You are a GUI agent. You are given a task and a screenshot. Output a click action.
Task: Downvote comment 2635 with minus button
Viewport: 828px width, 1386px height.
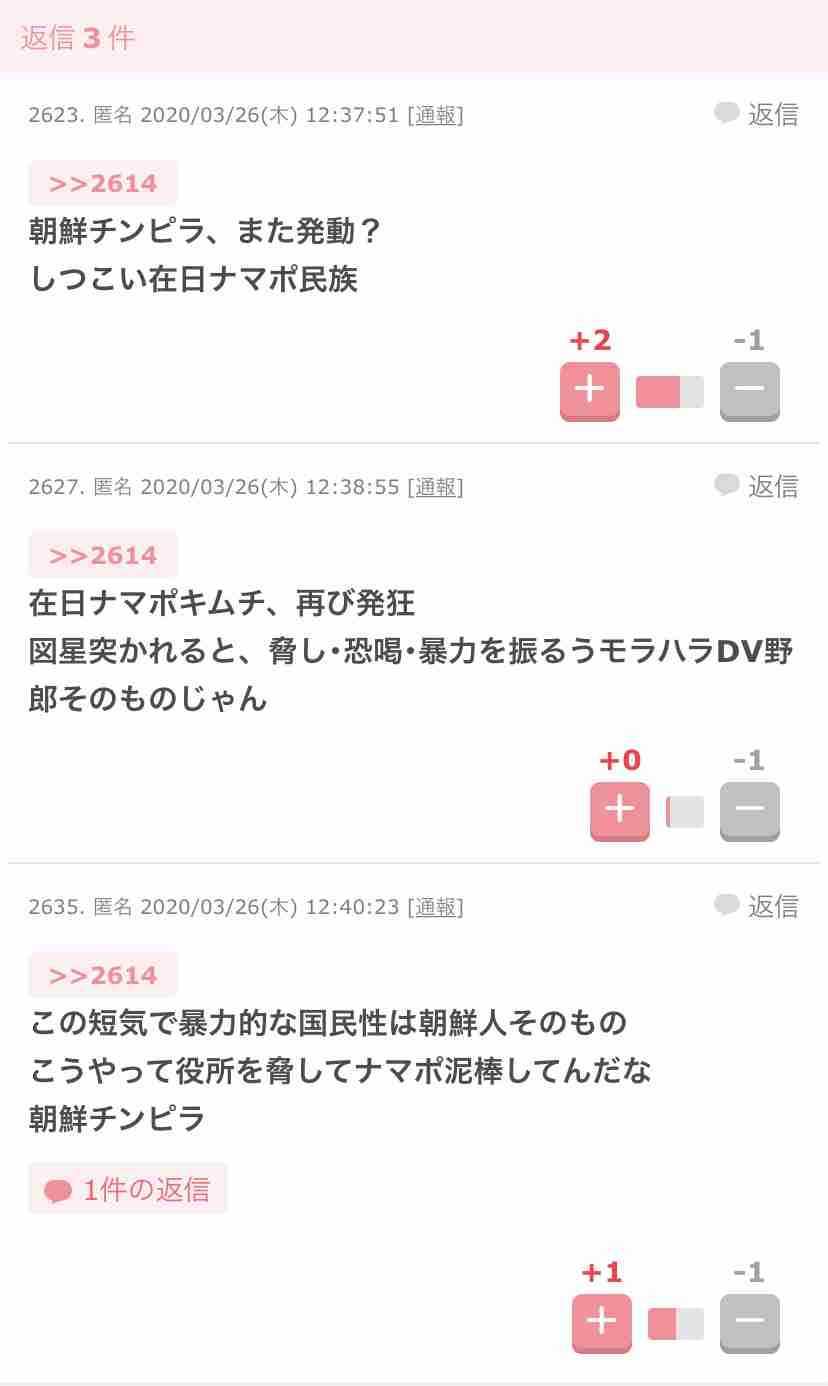tap(750, 1322)
